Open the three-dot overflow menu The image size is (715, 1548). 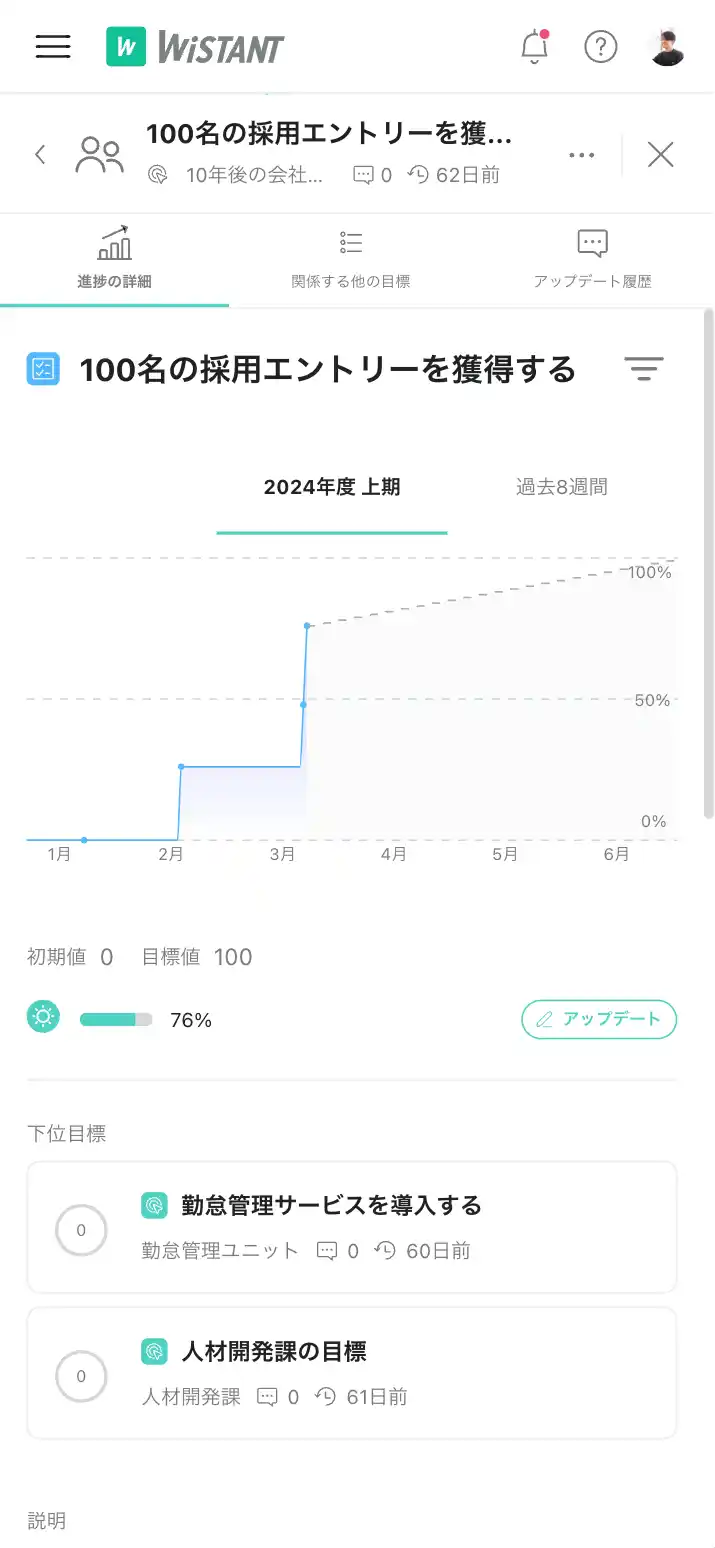tap(582, 155)
